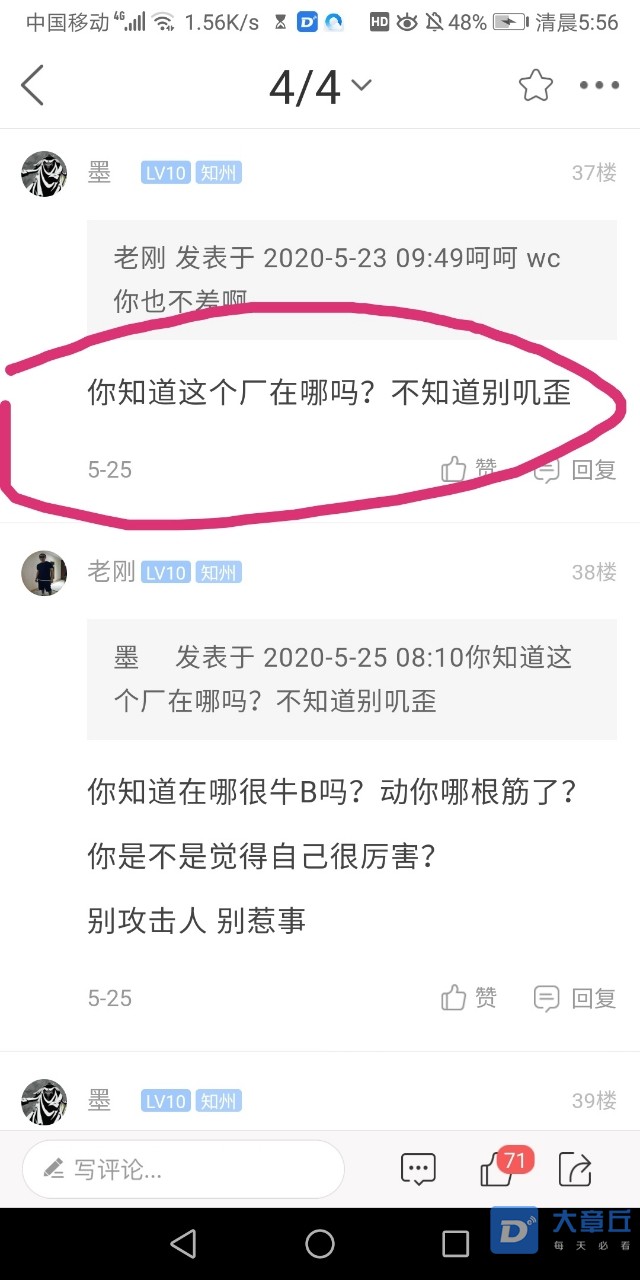Viewport: 640px width, 1280px height.
Task: Tap the system home button
Action: coord(320,1244)
